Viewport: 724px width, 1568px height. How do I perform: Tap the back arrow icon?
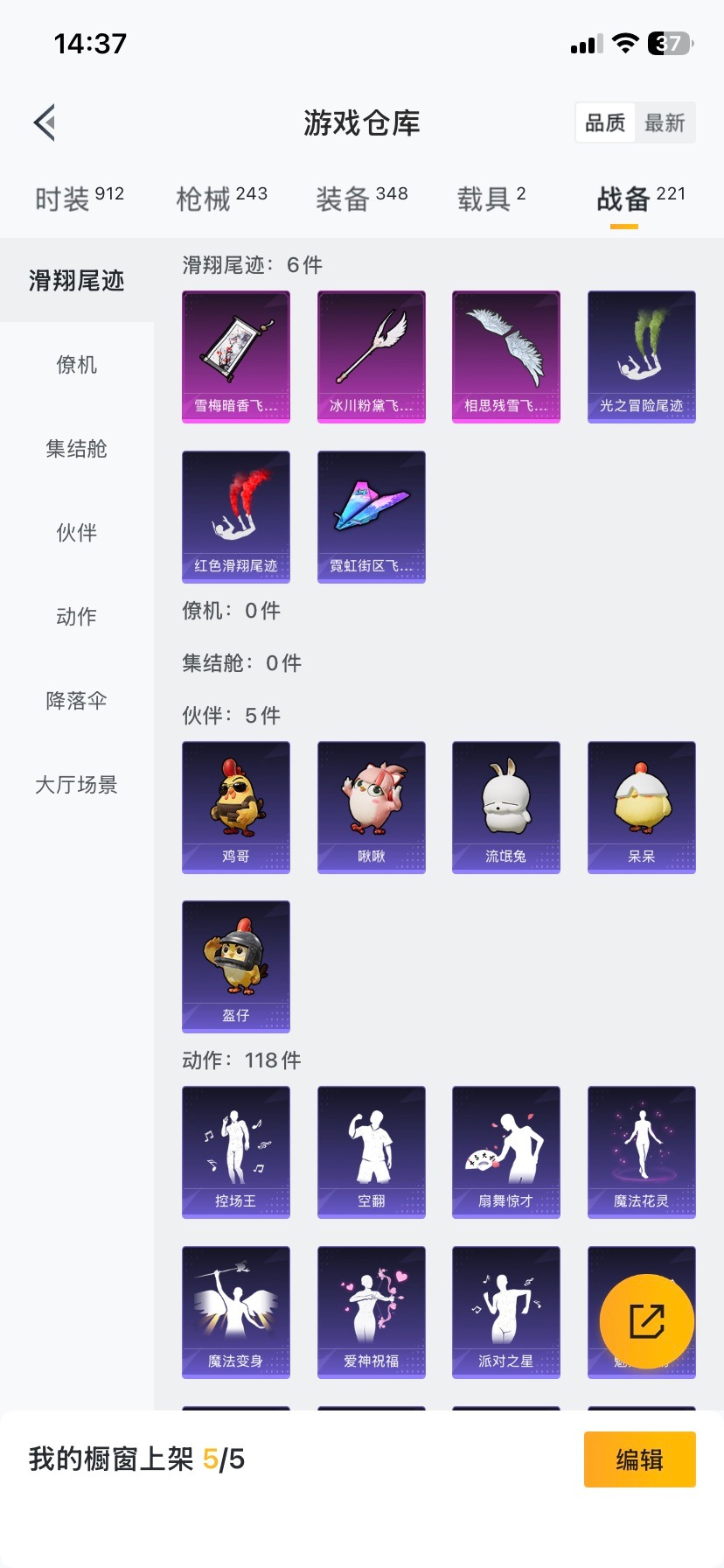pyautogui.click(x=44, y=122)
